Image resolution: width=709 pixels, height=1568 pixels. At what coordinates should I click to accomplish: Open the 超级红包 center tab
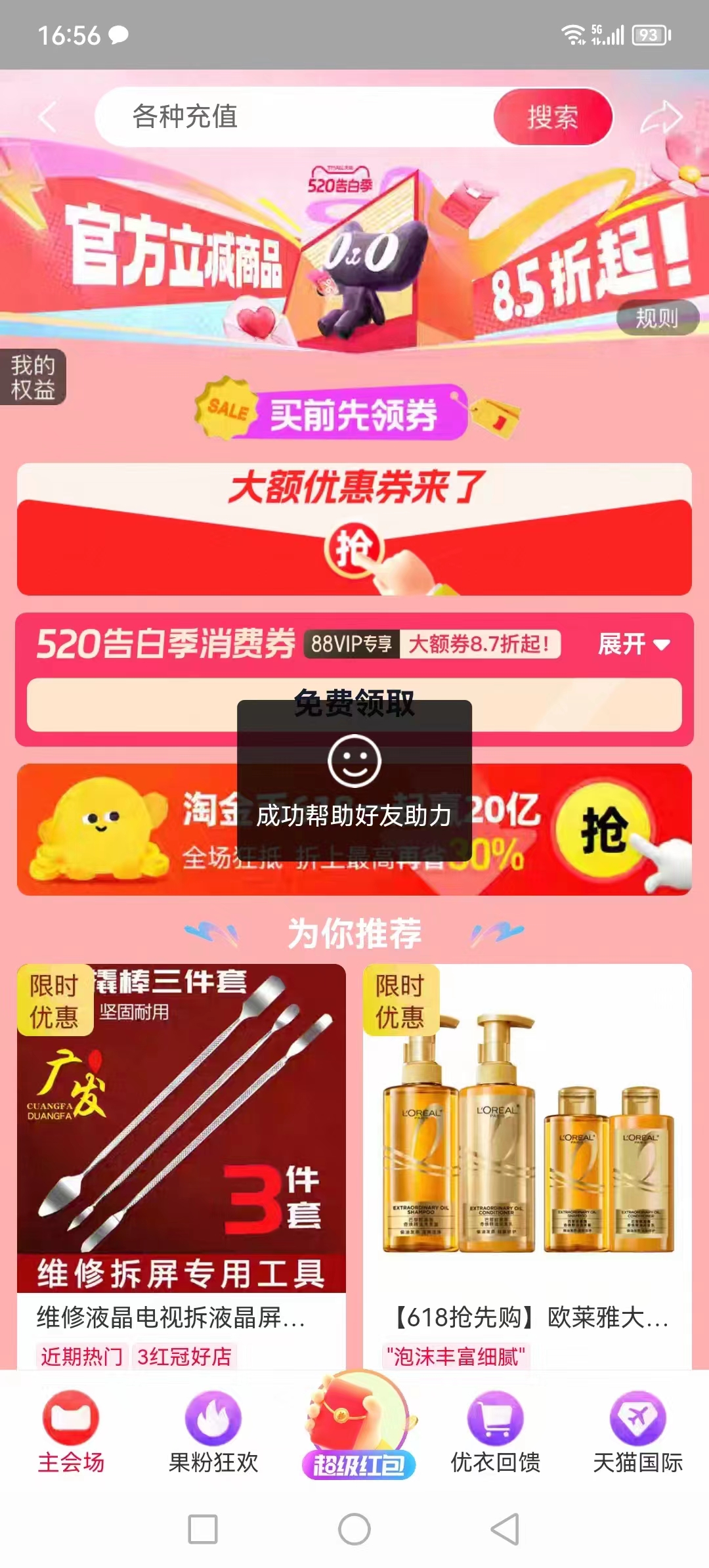(358, 1426)
